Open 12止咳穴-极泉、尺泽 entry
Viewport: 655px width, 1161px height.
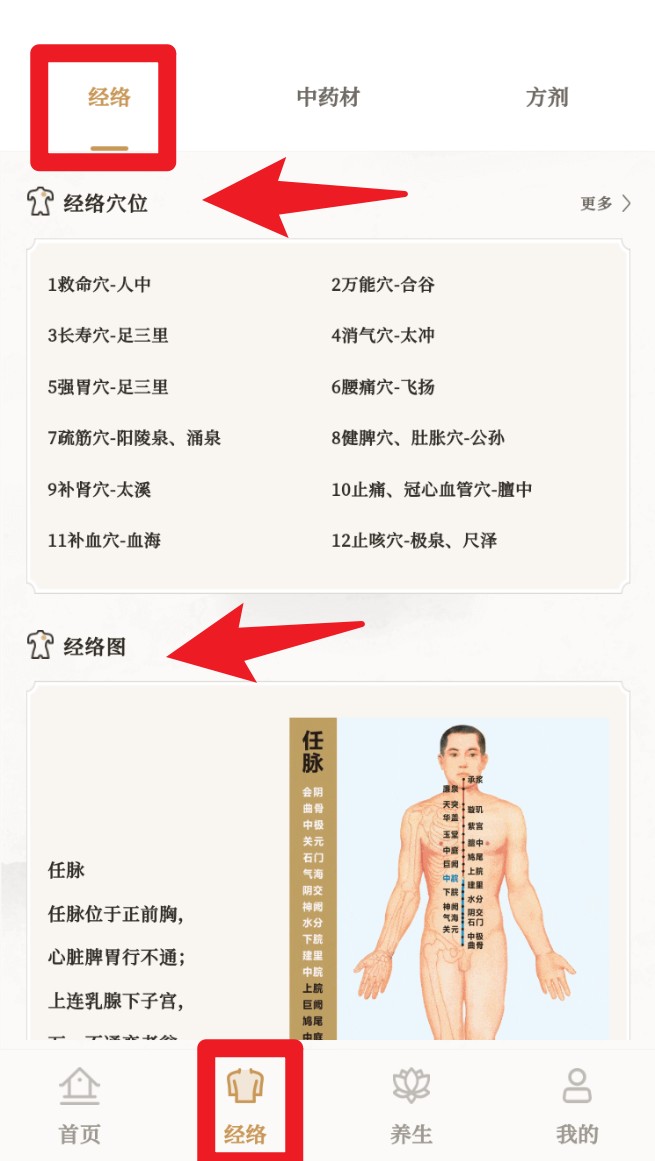(414, 541)
